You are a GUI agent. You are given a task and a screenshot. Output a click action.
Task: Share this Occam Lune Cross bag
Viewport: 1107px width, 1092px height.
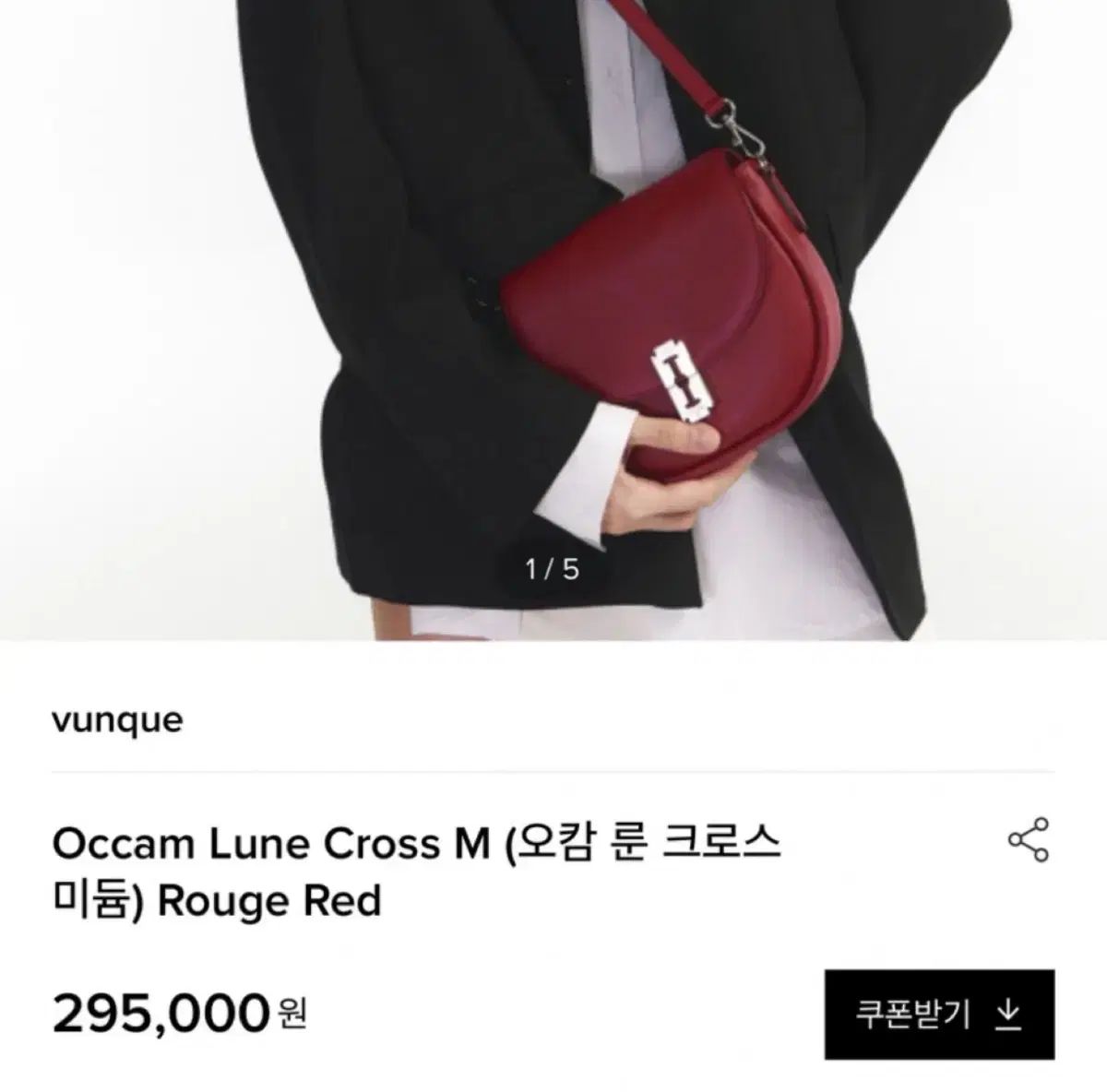point(1029,839)
